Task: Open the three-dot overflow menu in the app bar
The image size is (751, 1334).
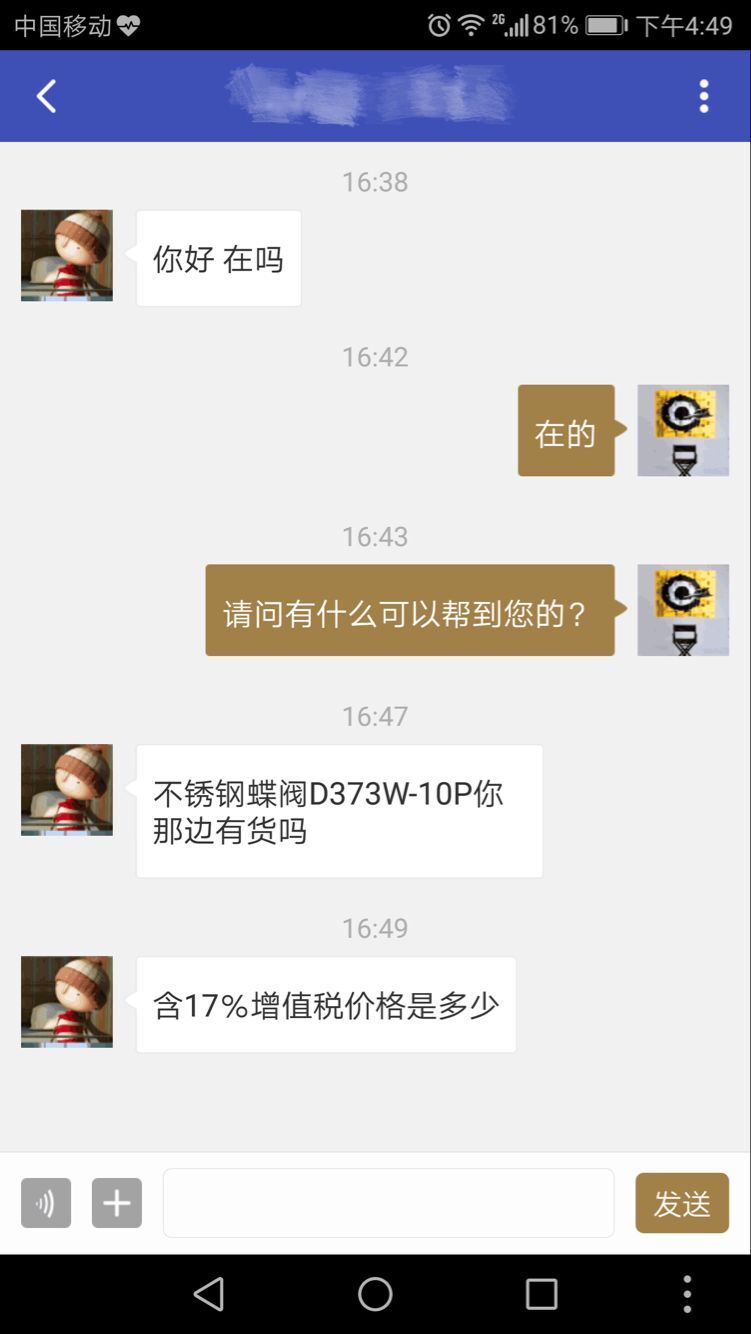Action: tap(704, 96)
